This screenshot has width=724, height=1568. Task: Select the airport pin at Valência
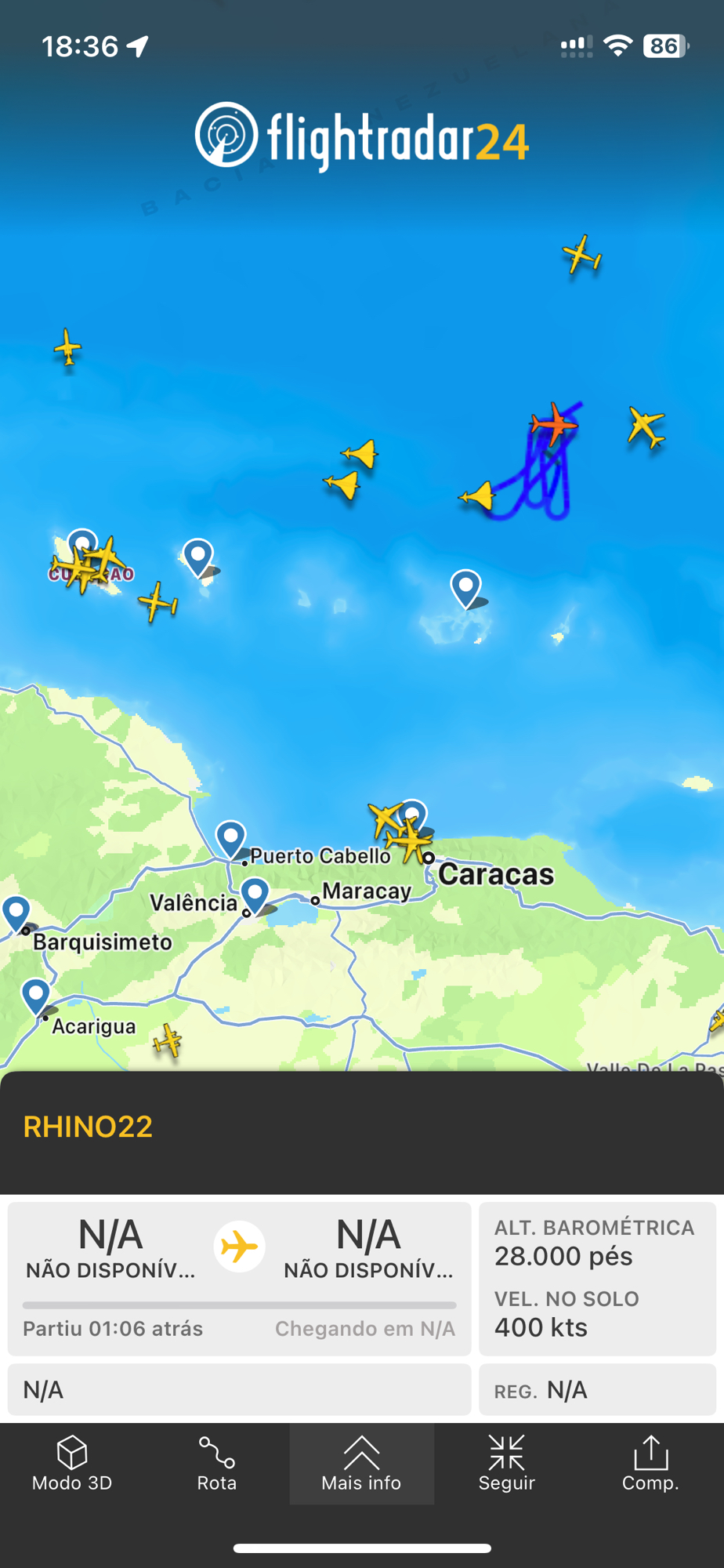[x=255, y=895]
